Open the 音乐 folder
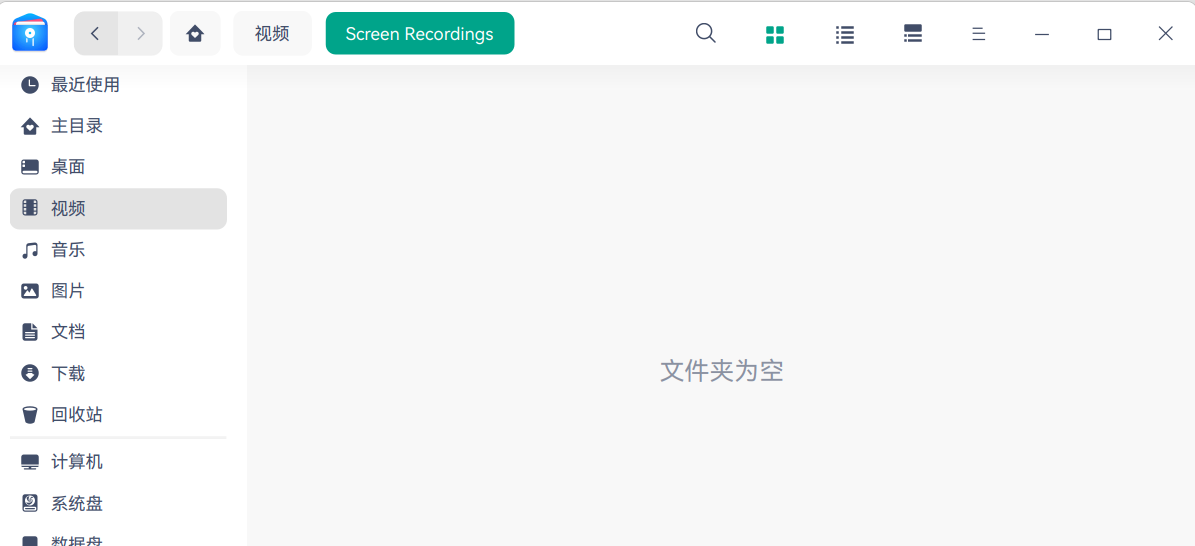Image resolution: width=1195 pixels, height=546 pixels. [x=68, y=250]
